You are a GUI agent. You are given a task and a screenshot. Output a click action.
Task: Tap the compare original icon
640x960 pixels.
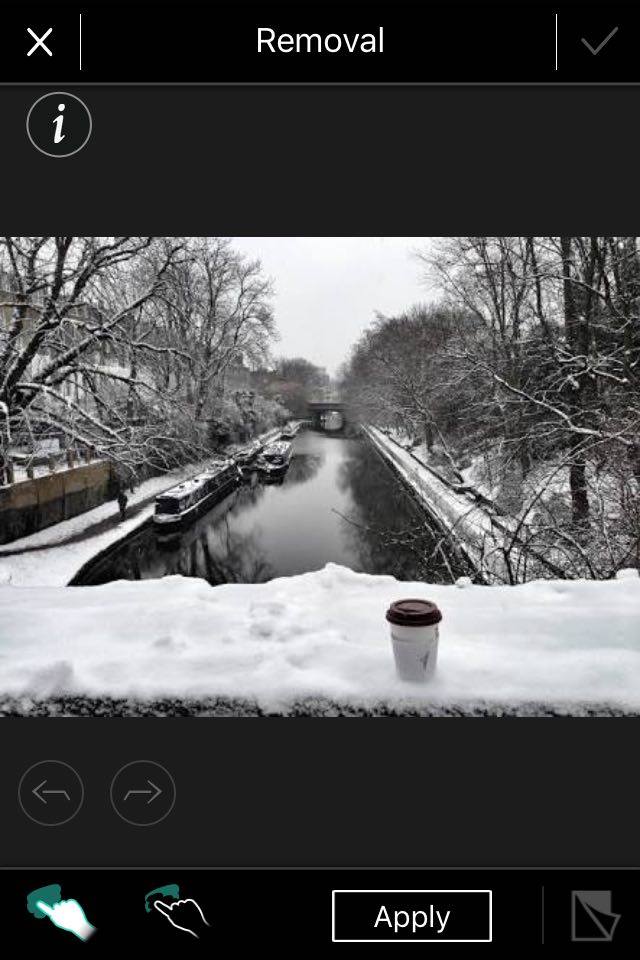595,916
